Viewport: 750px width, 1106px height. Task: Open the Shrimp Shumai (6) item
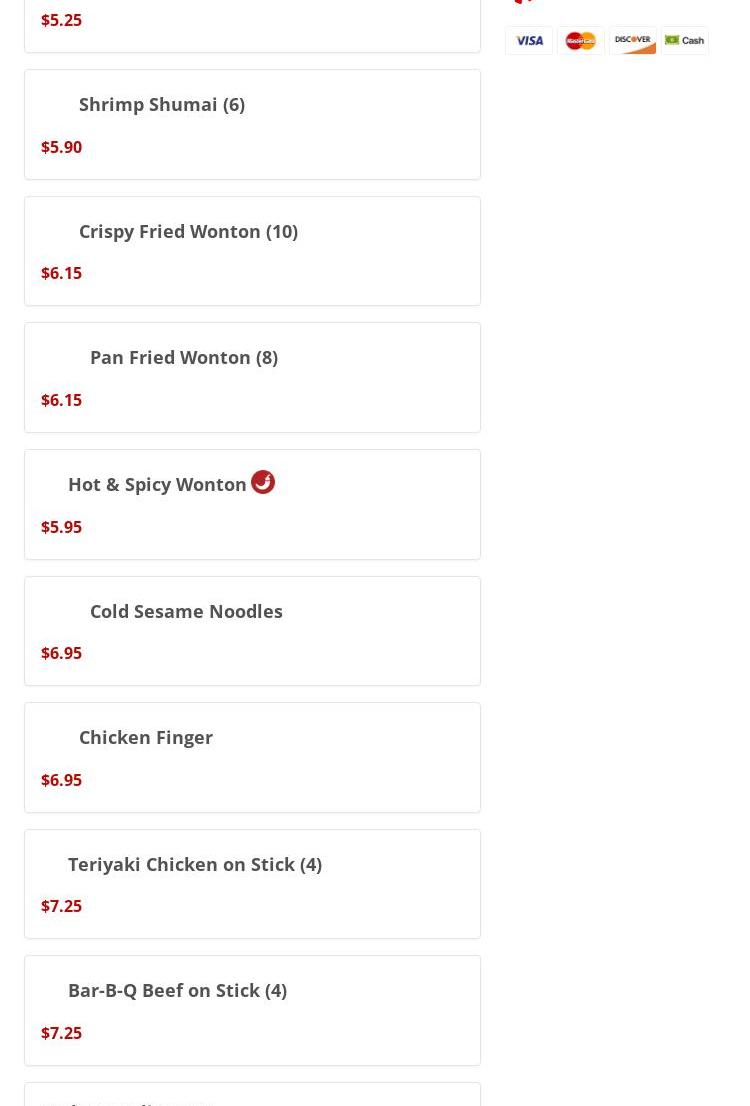(162, 105)
